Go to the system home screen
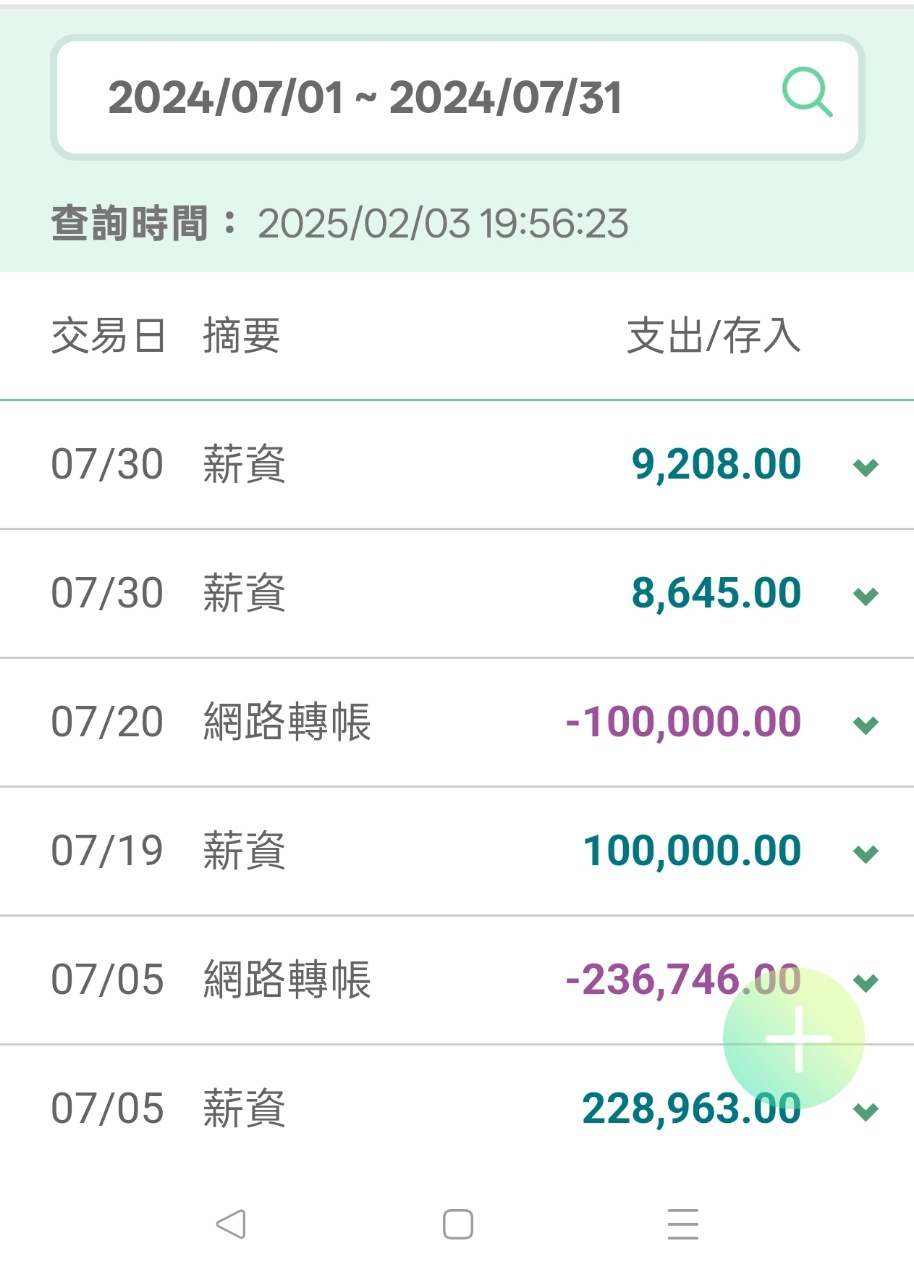This screenshot has height=1280, width=914. point(457,1224)
